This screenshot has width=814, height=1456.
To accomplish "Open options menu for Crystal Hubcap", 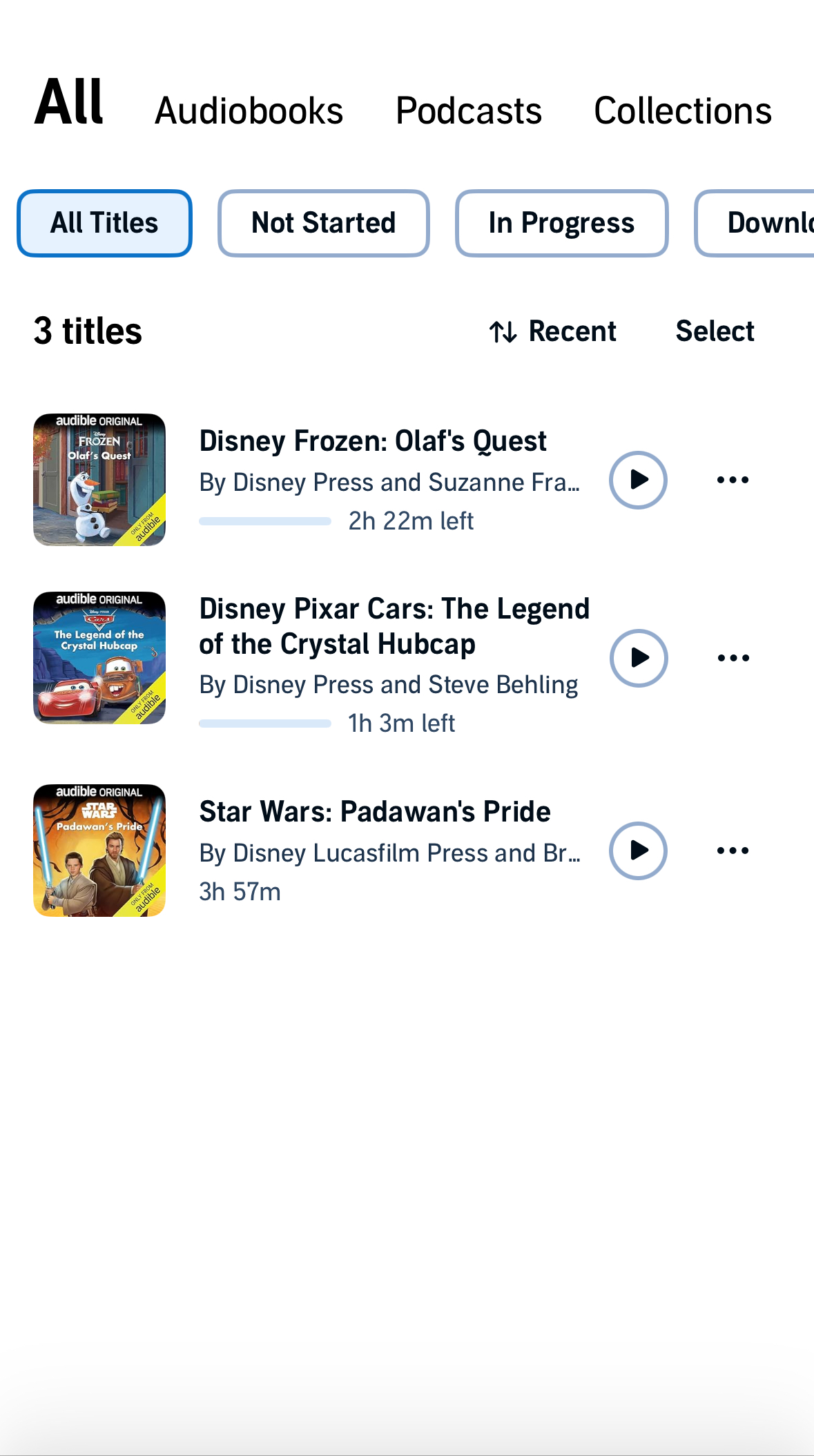I will 732,658.
